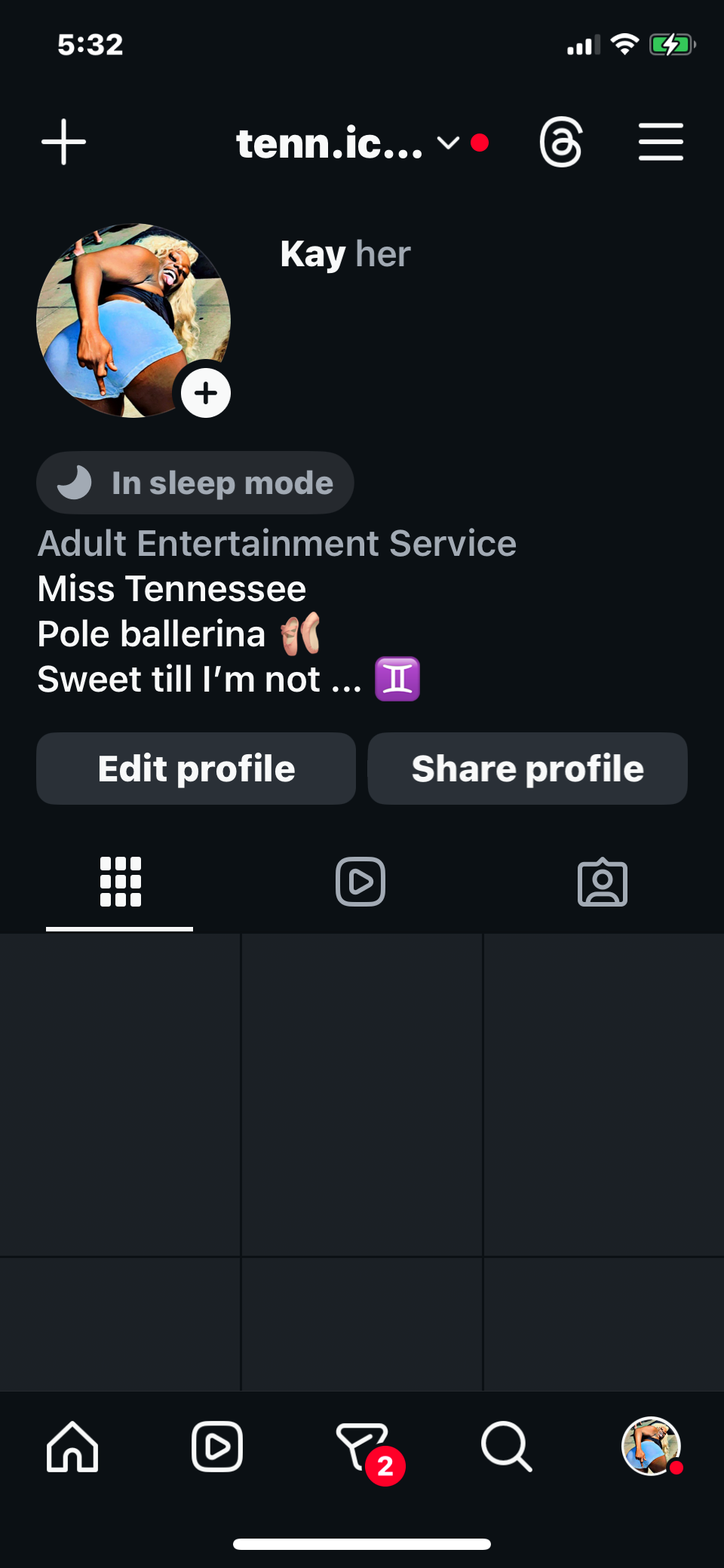Open Reels from bottom navigation
724x1568 pixels.
tap(217, 1447)
